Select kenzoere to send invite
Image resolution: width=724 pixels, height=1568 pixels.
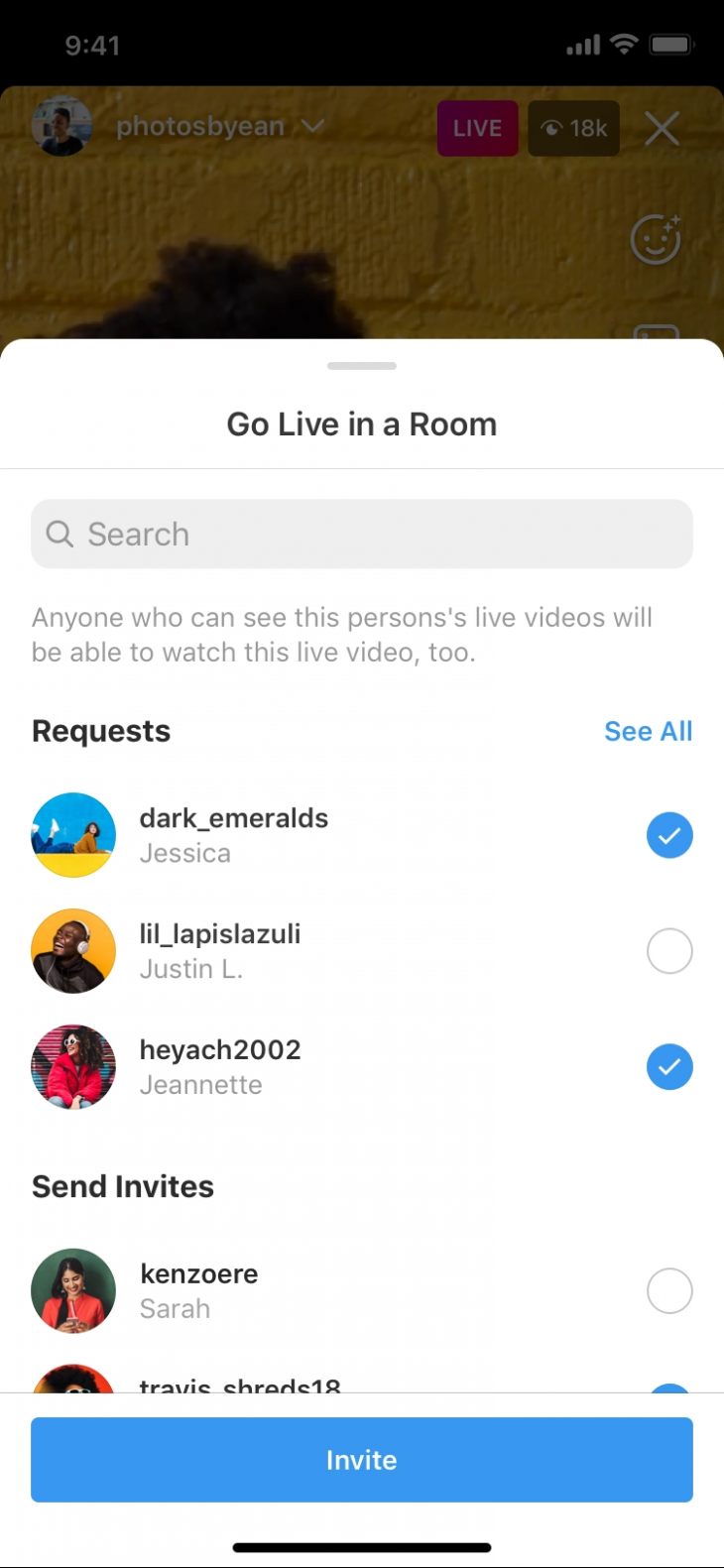pyautogui.click(x=669, y=1291)
